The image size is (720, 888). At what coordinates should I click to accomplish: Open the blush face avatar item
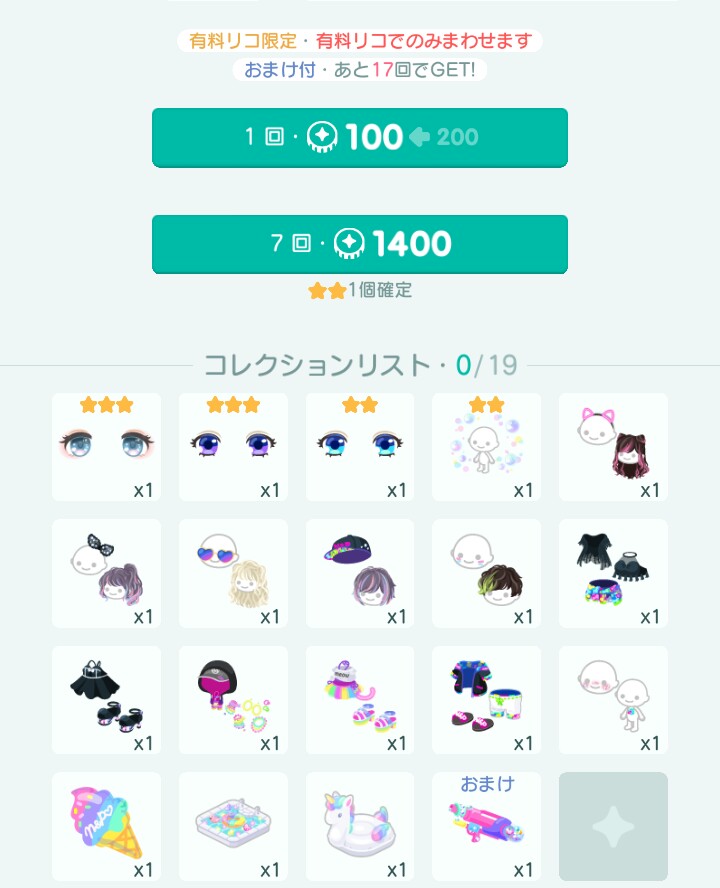(613, 700)
